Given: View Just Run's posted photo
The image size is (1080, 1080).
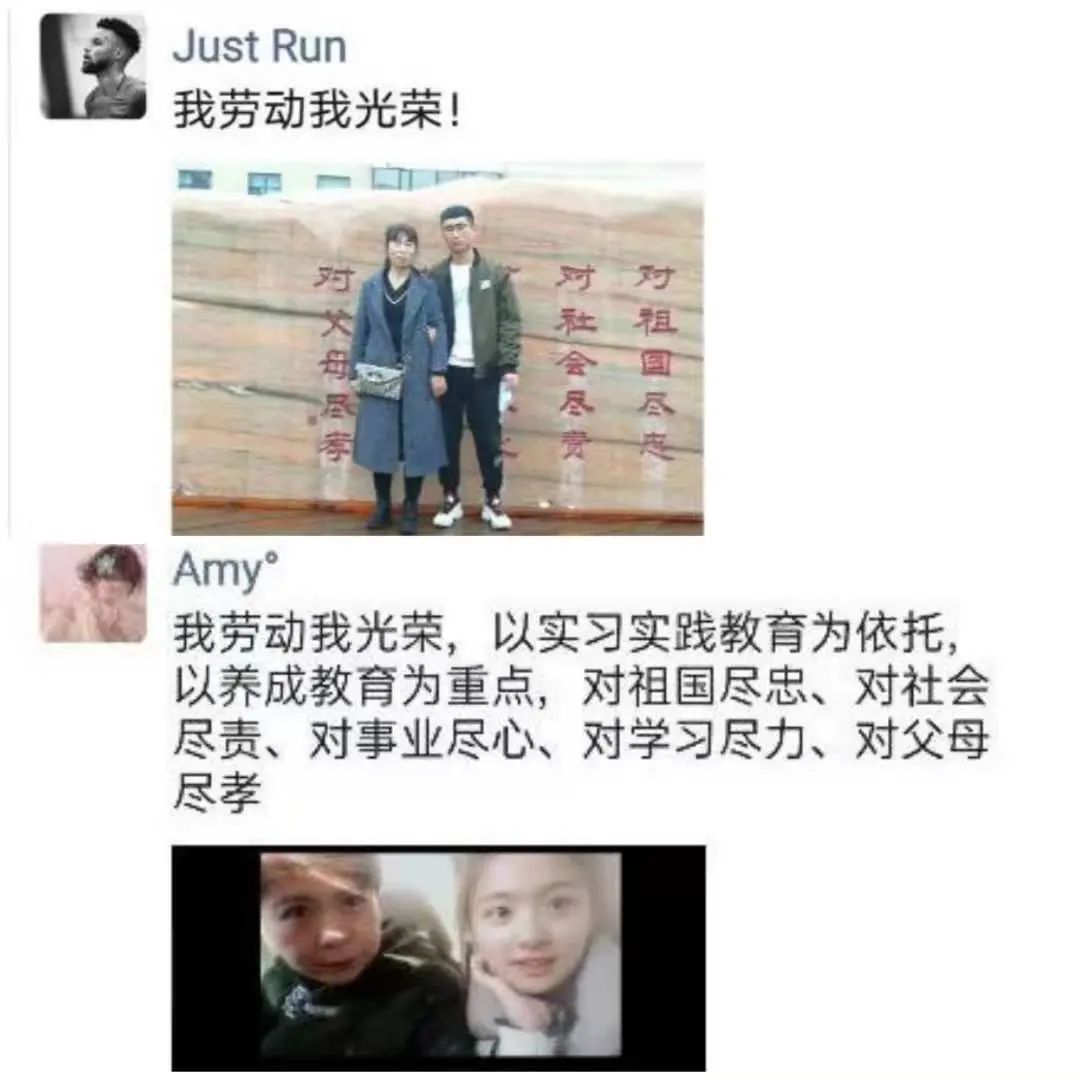Looking at the screenshot, I should [437, 348].
